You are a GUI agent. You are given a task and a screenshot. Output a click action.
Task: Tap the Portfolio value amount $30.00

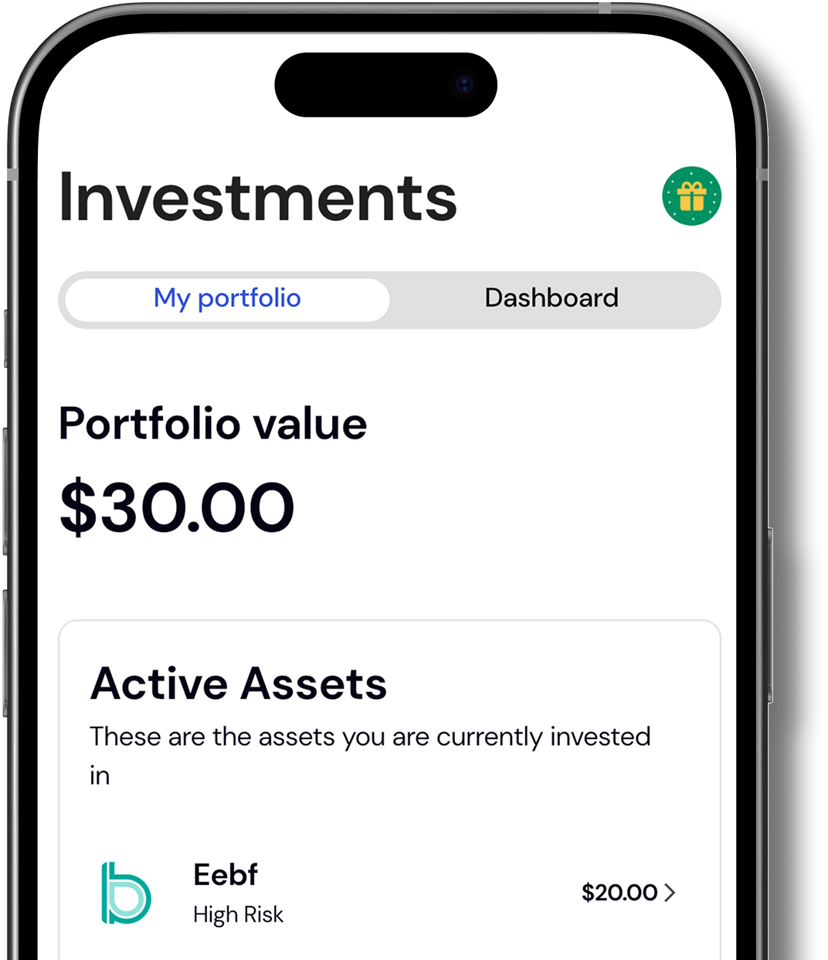coord(177,506)
